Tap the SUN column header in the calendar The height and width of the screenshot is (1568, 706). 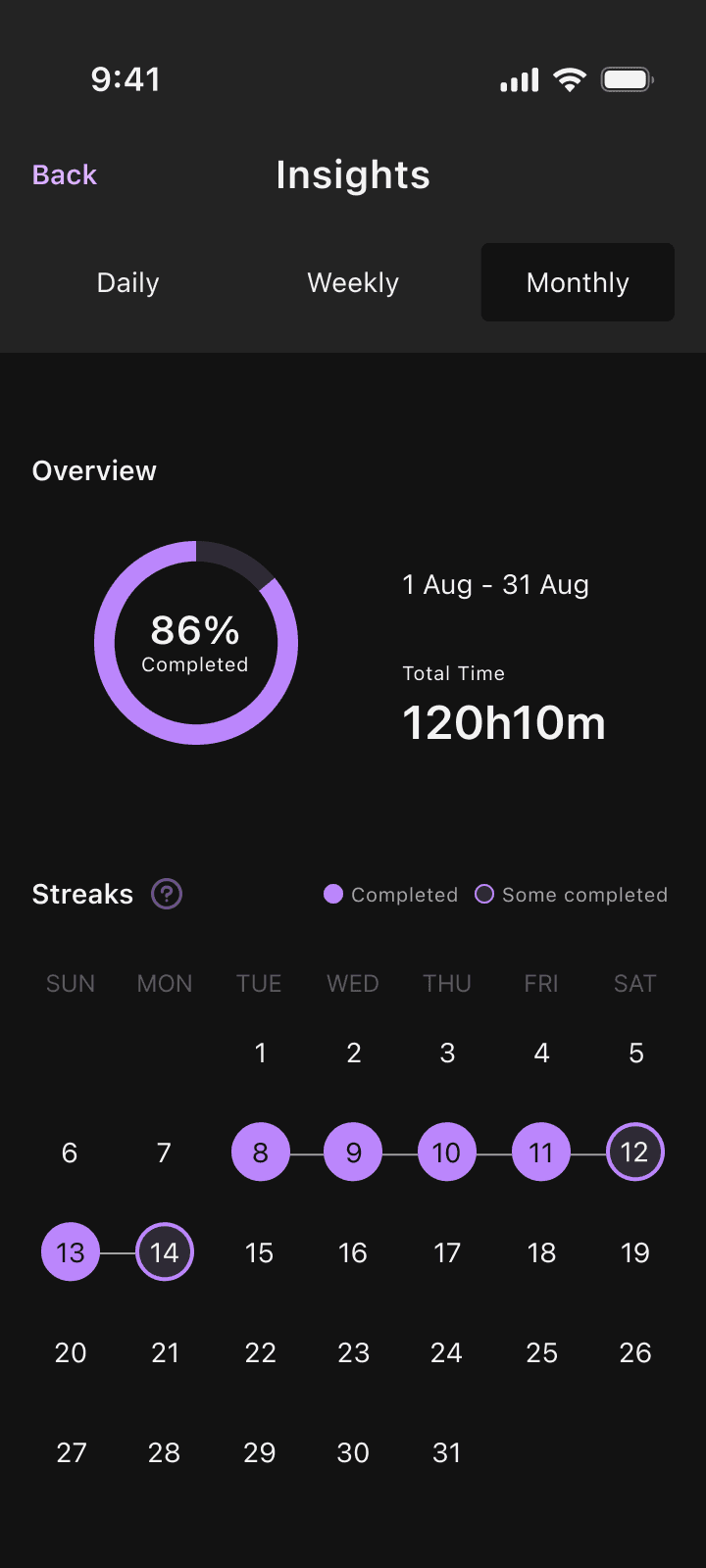tap(70, 983)
